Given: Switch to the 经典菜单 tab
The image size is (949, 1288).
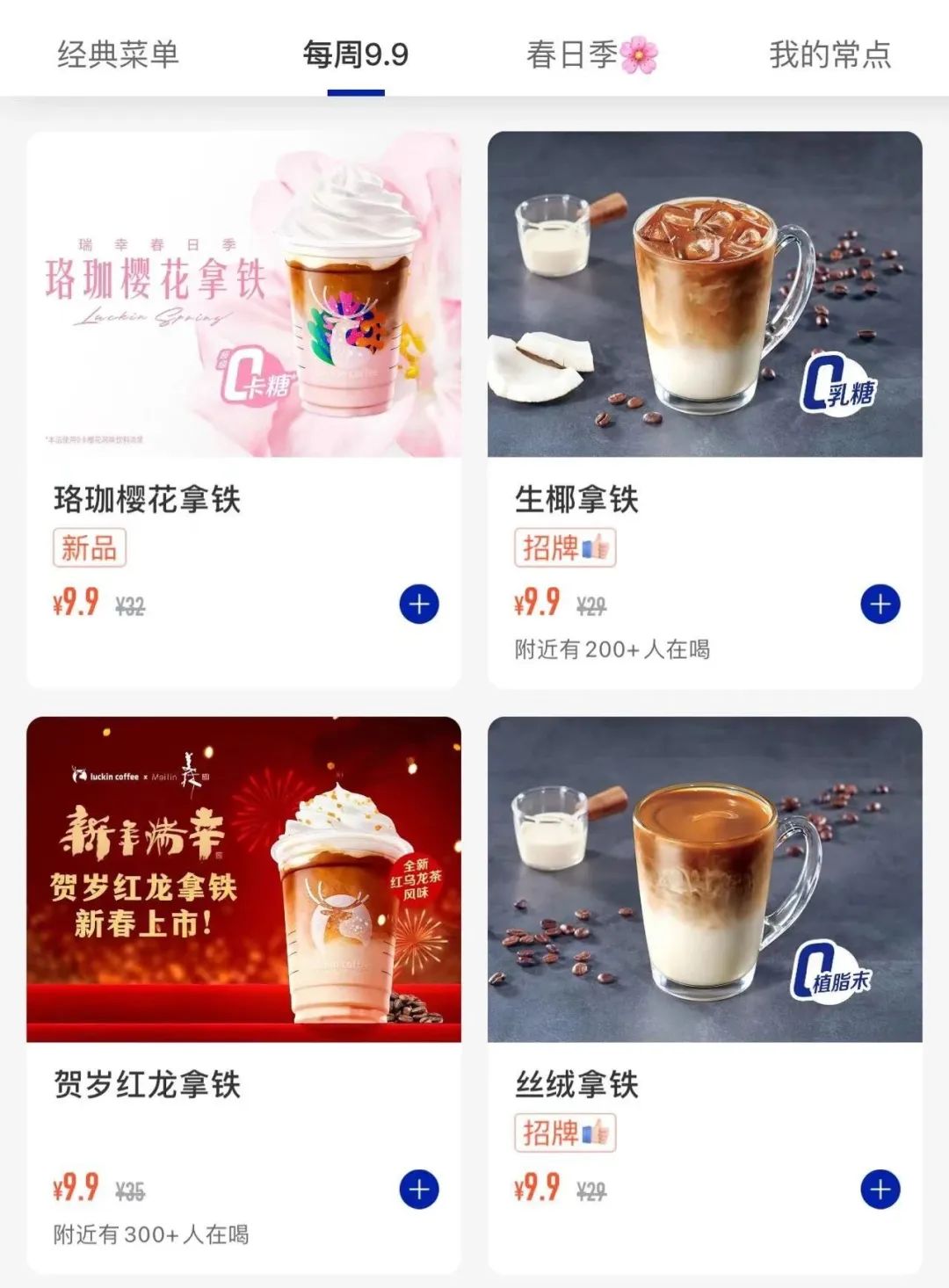Looking at the screenshot, I should (118, 54).
